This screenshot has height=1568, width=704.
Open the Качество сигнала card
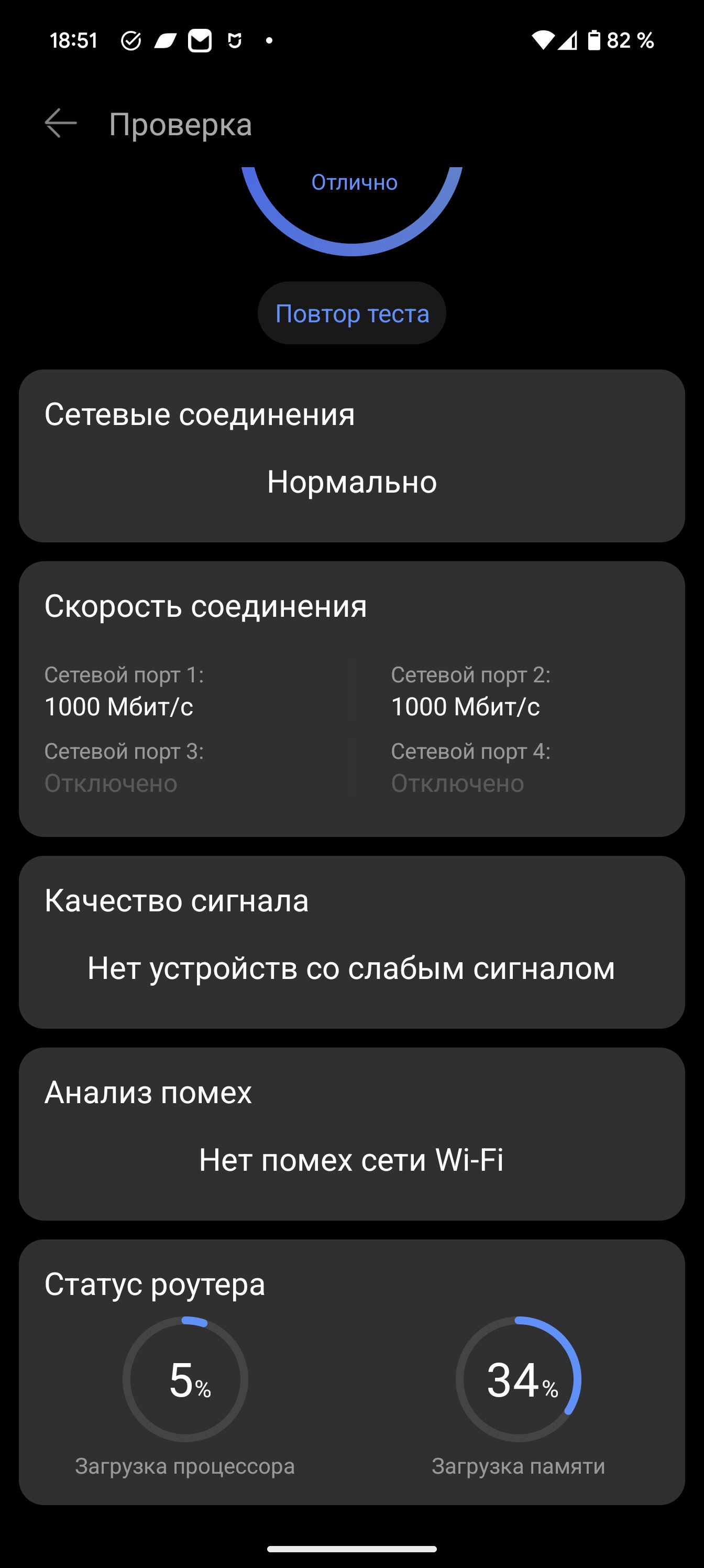(x=351, y=942)
